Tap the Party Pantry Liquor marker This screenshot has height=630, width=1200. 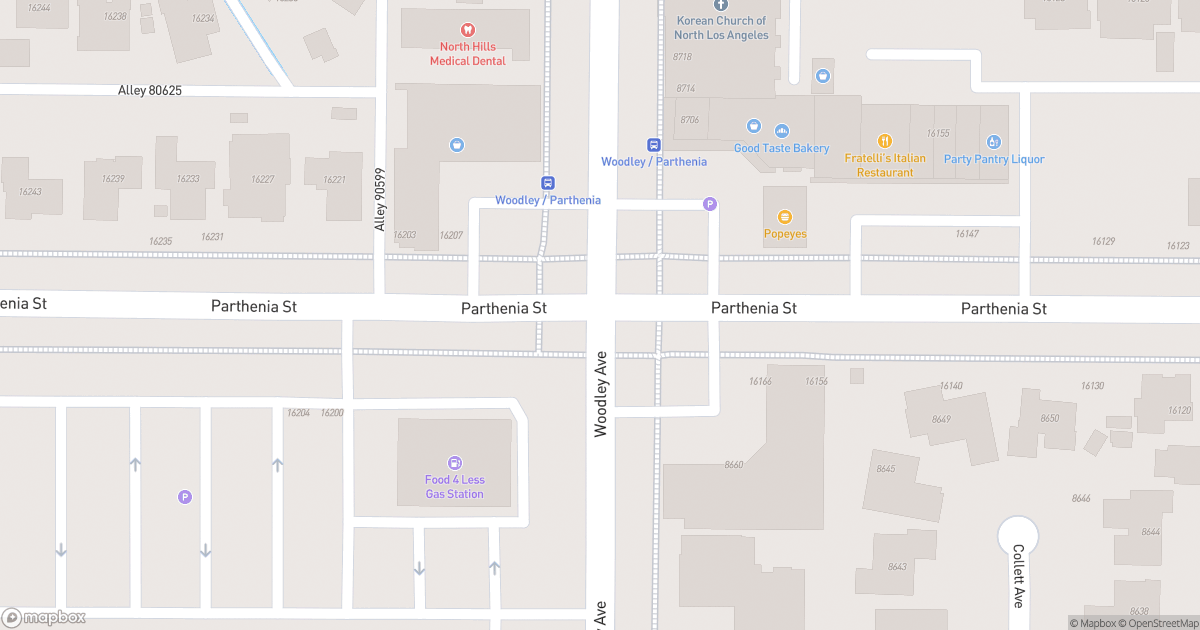point(993,142)
